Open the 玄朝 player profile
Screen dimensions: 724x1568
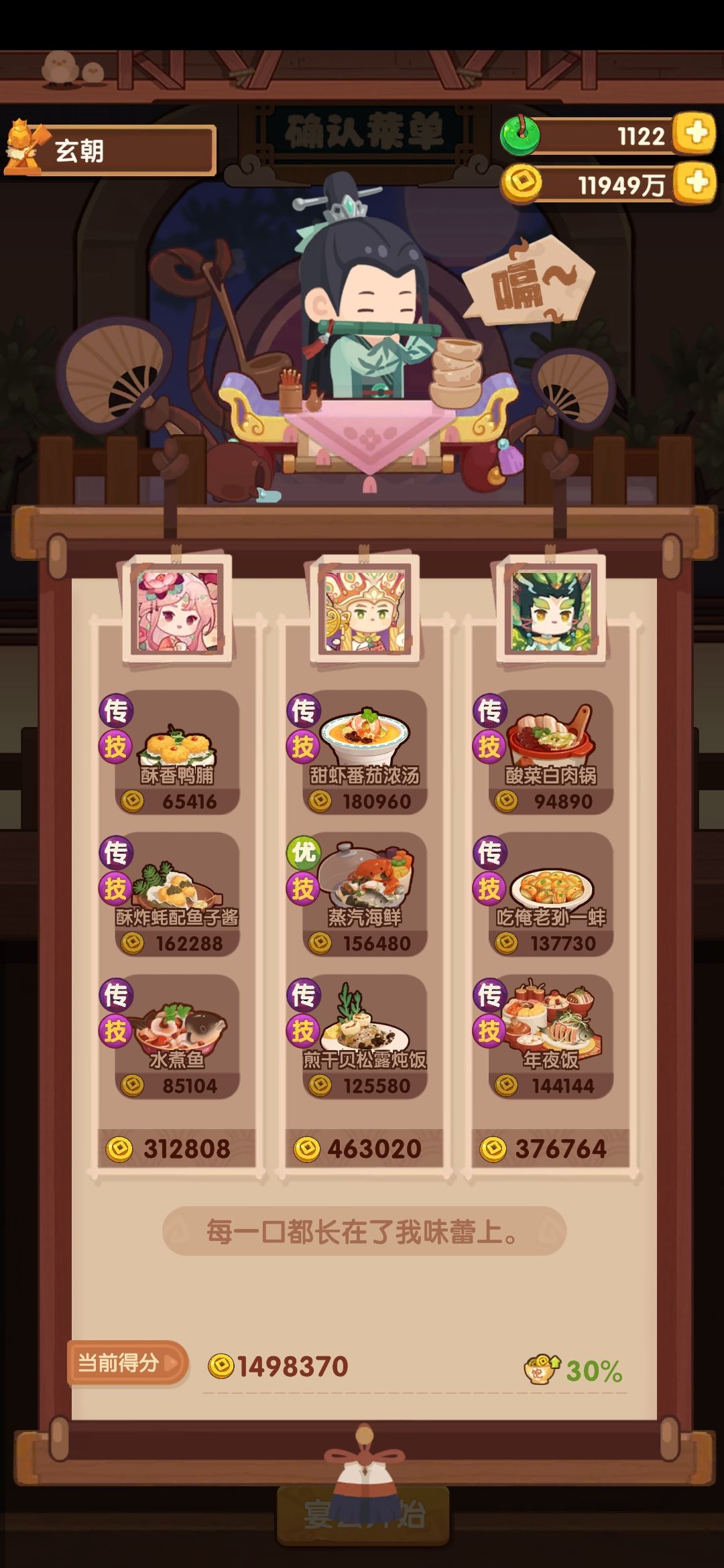coord(111,150)
